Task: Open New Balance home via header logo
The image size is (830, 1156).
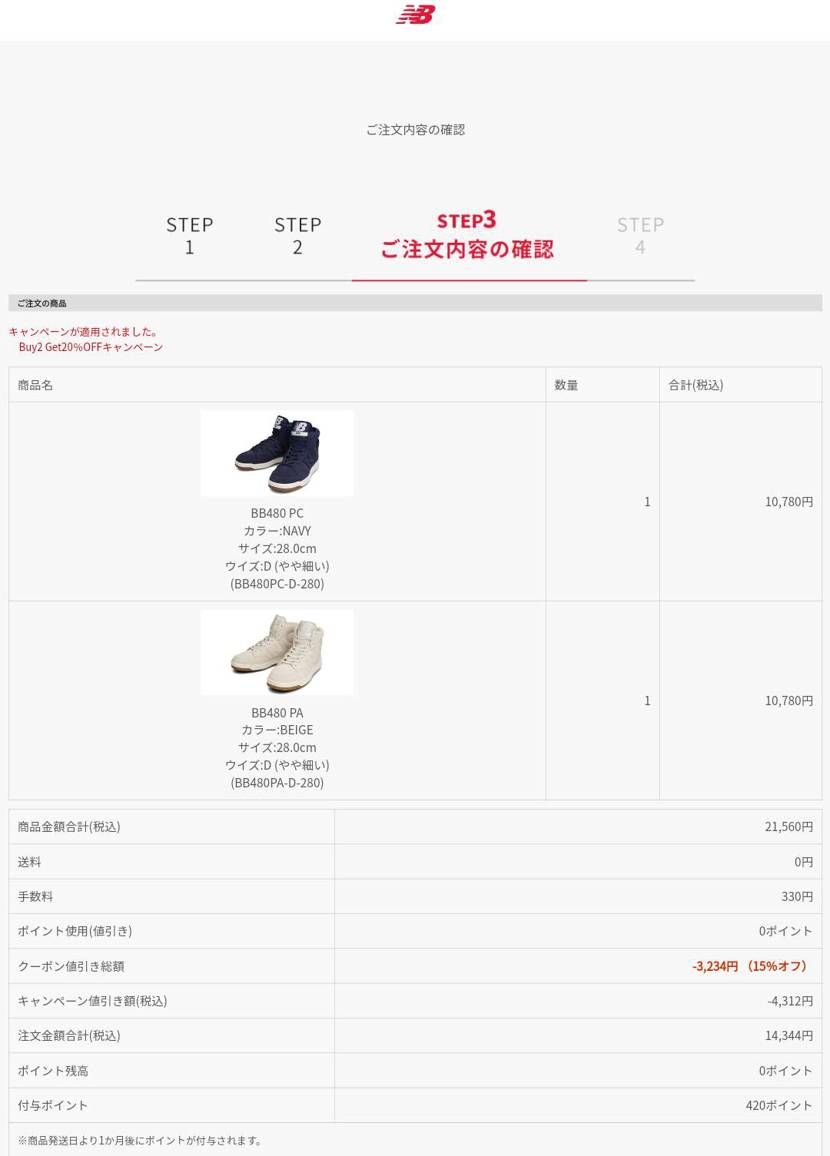Action: (415, 14)
